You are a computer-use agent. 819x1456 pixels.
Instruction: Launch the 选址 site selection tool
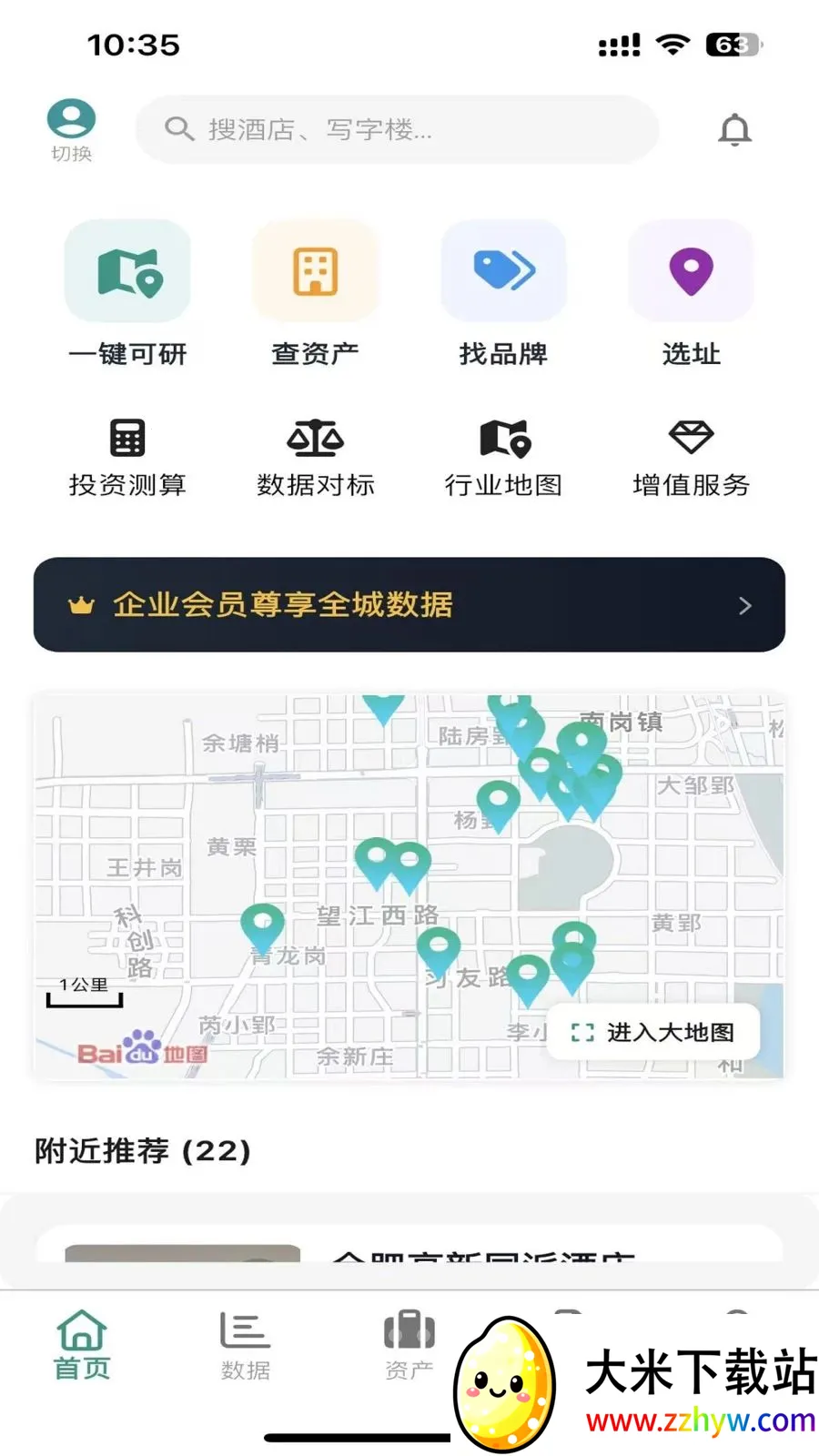tap(691, 293)
